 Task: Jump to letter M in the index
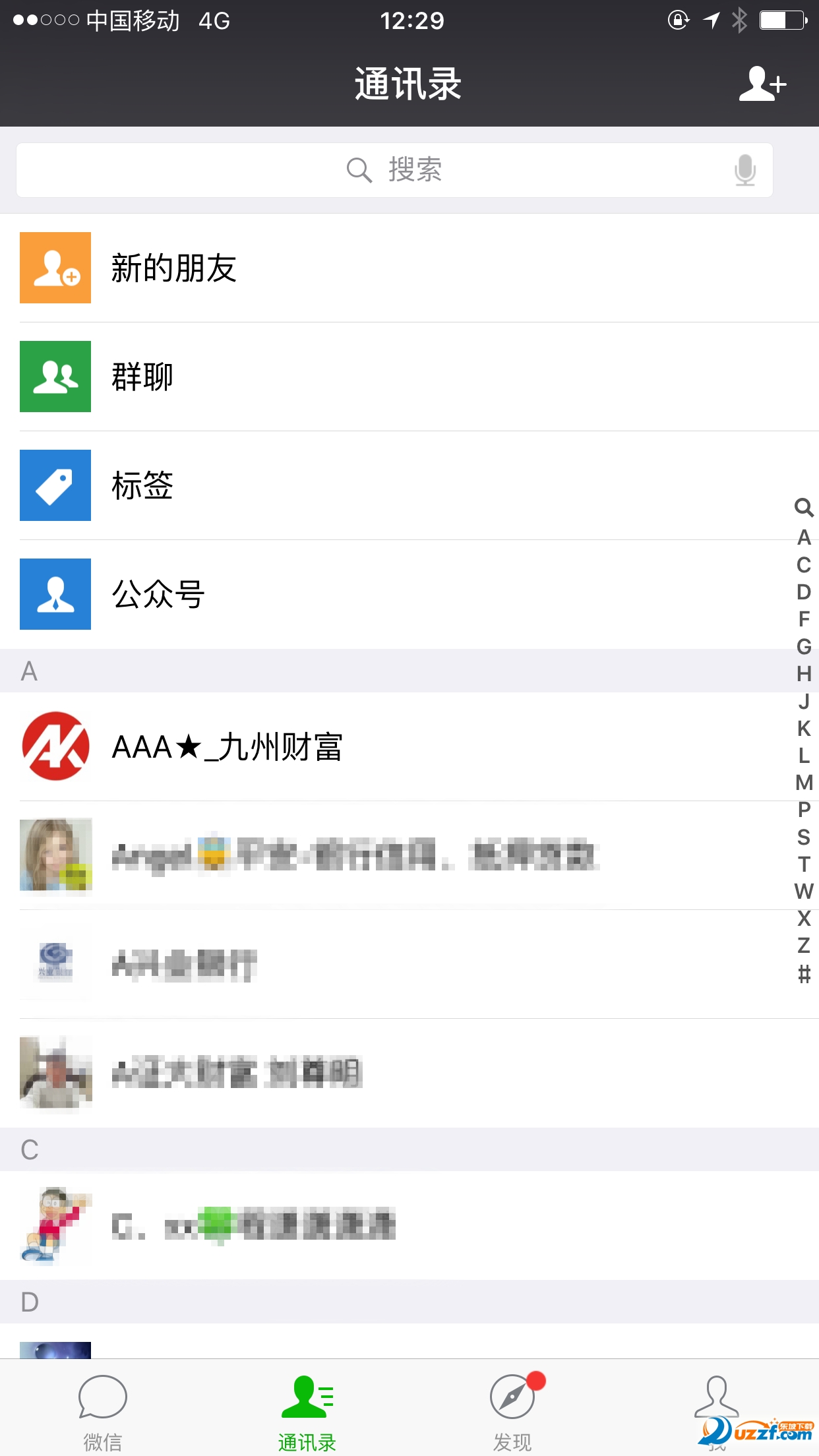point(804,783)
